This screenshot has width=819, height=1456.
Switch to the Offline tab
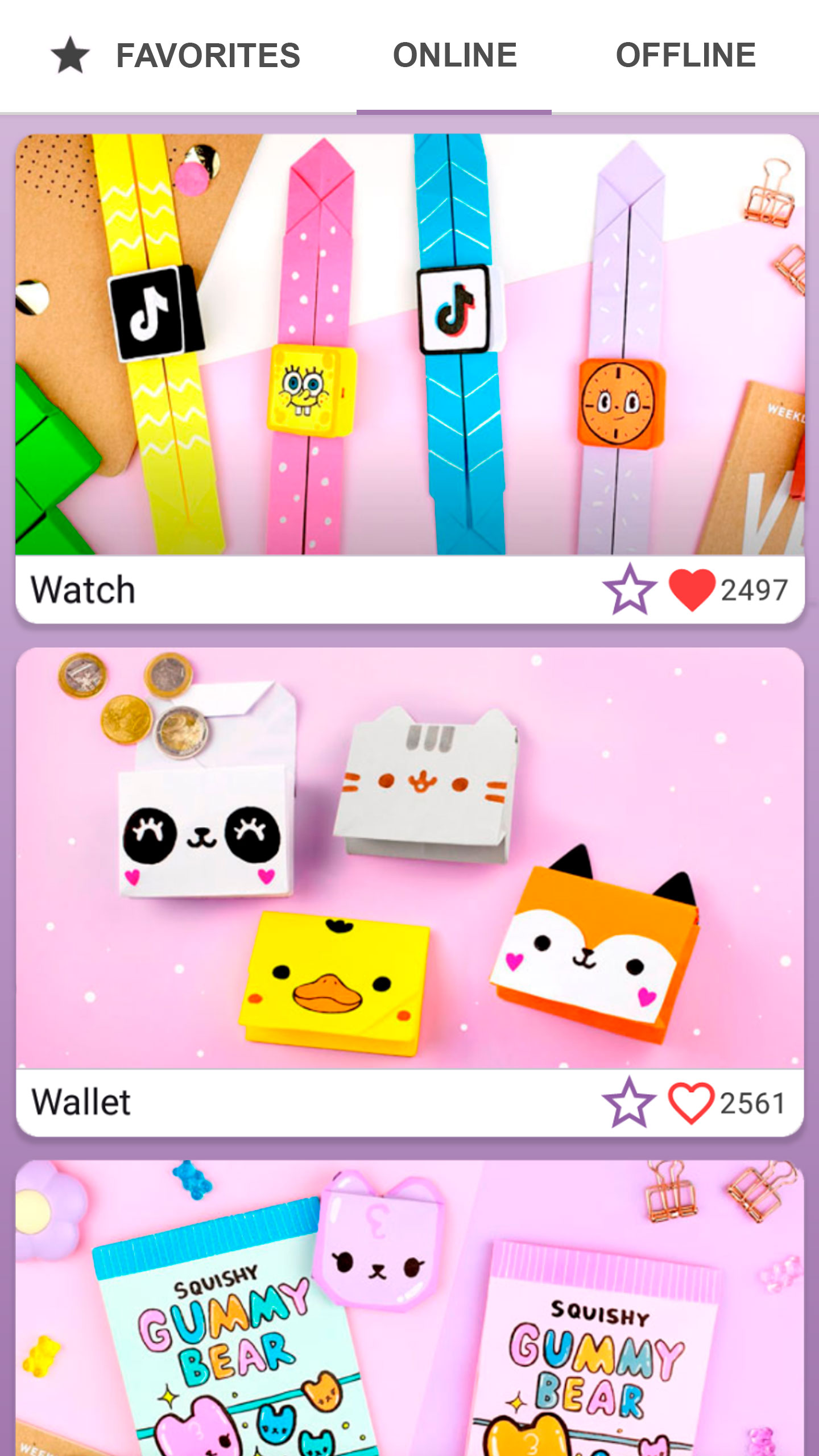click(x=685, y=55)
